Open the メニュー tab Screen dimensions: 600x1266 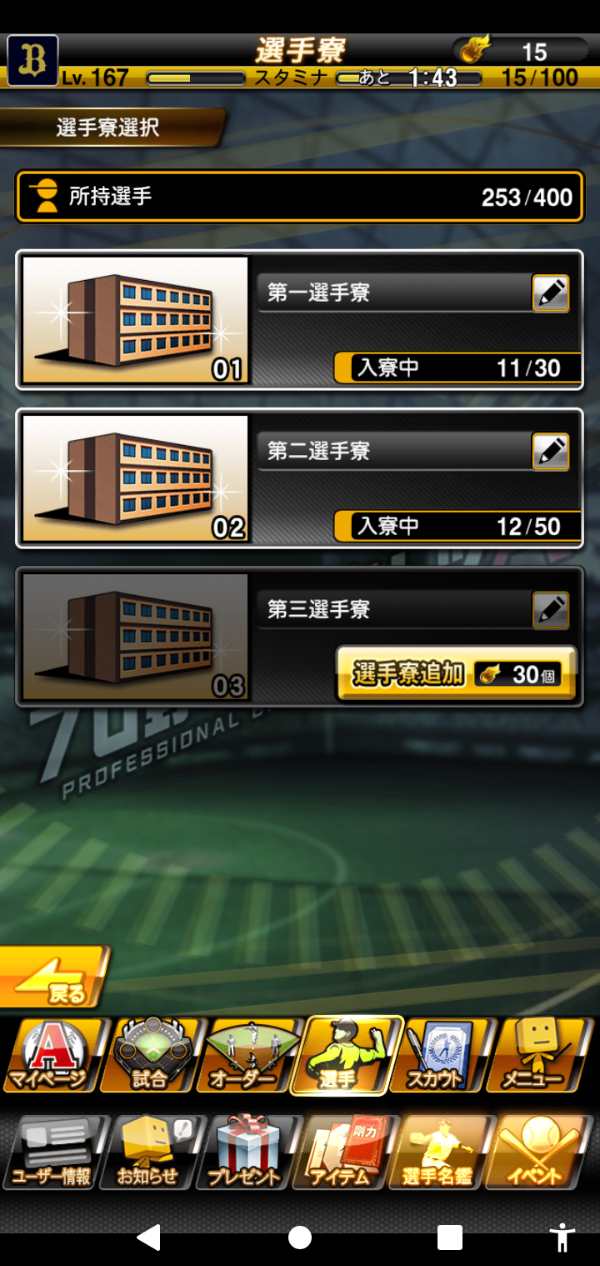(541, 1055)
